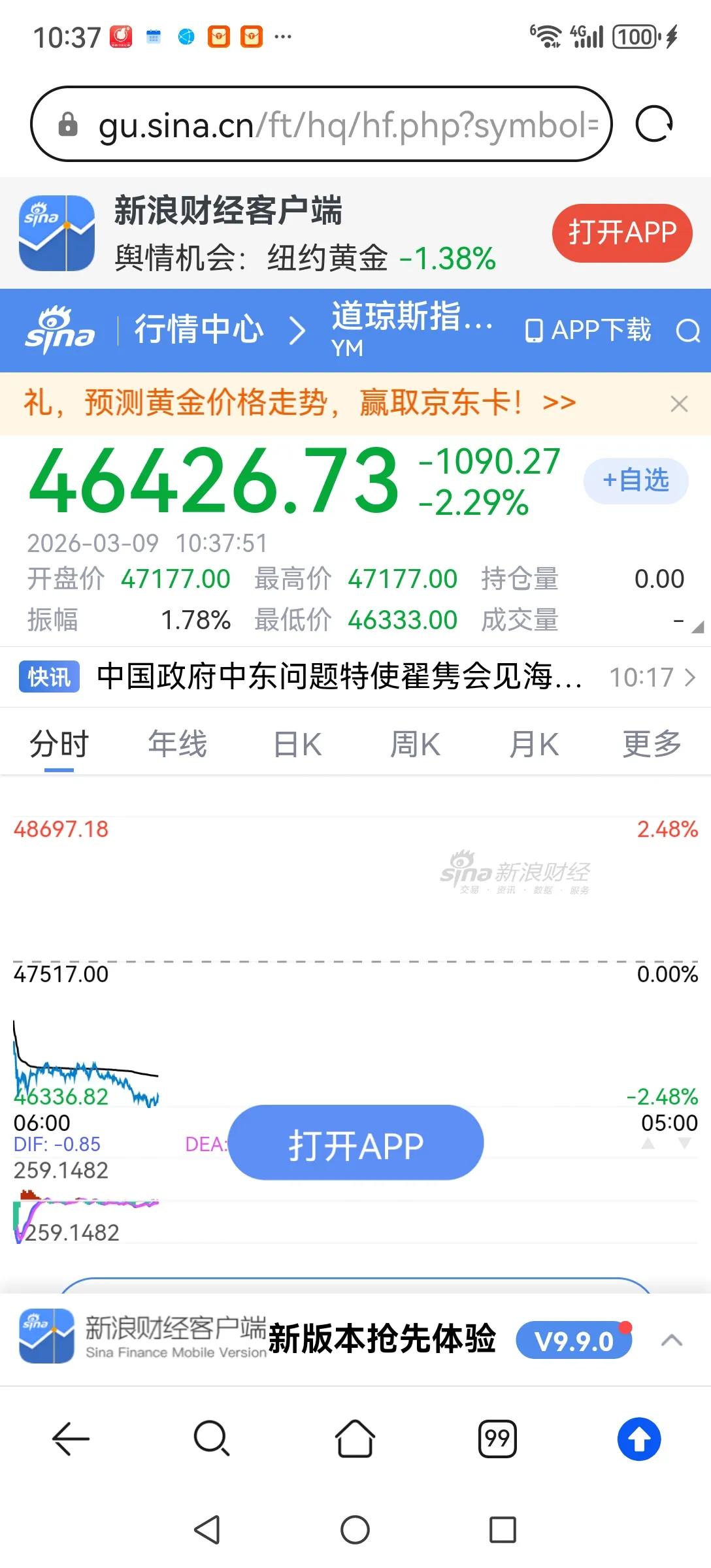This screenshot has width=711, height=1568.
Task: Add the index to watchlist via +自选
Action: point(636,482)
